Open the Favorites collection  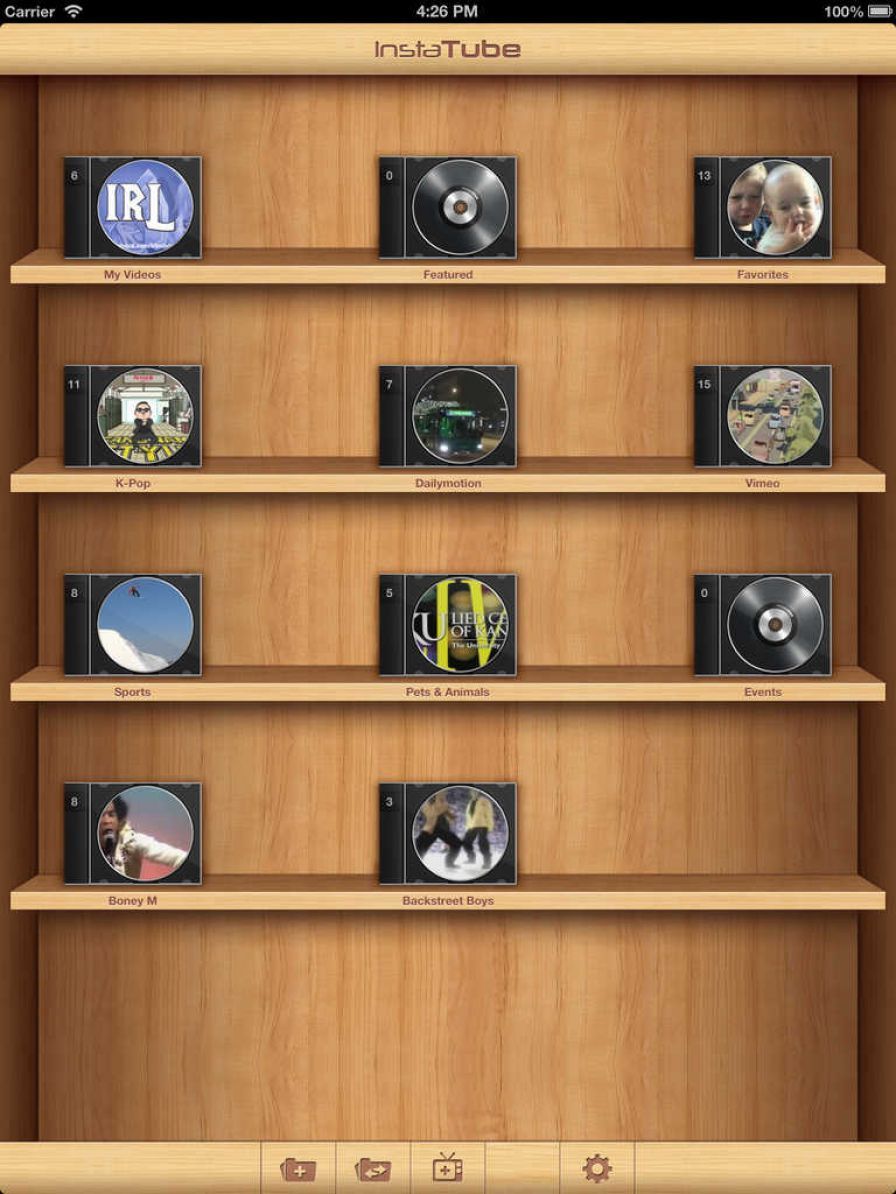(763, 208)
